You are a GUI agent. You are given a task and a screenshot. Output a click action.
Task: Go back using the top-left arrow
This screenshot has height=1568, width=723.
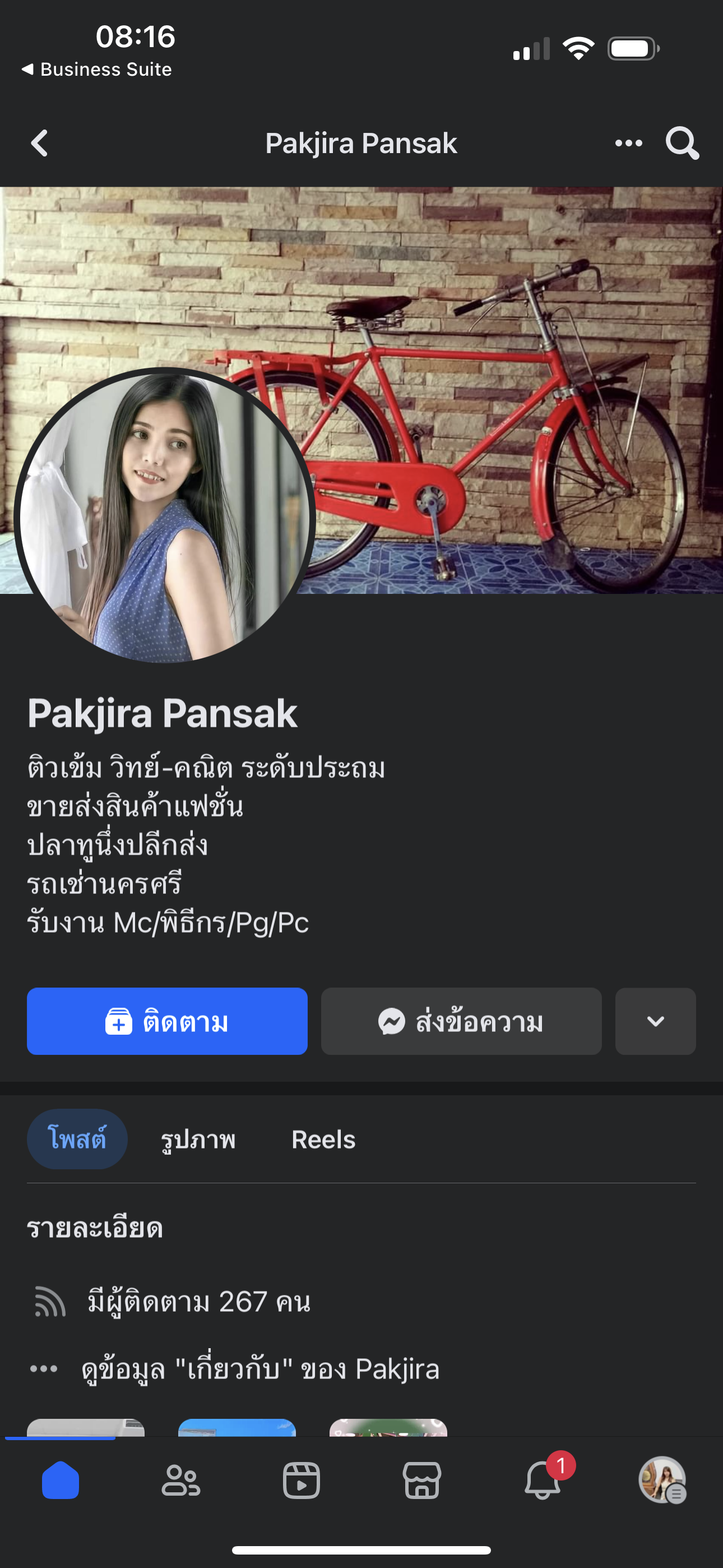coord(40,144)
